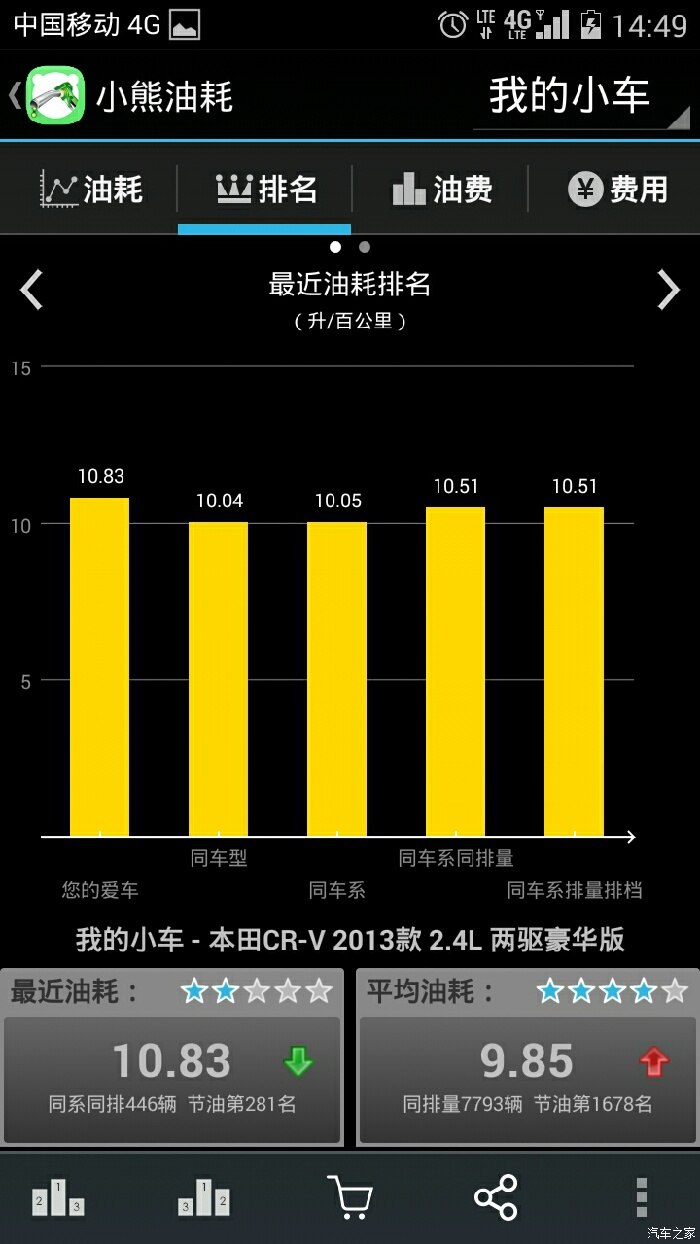Select the 排名 tab
Screen dimensions: 700x1244
pyautogui.click(x=266, y=189)
